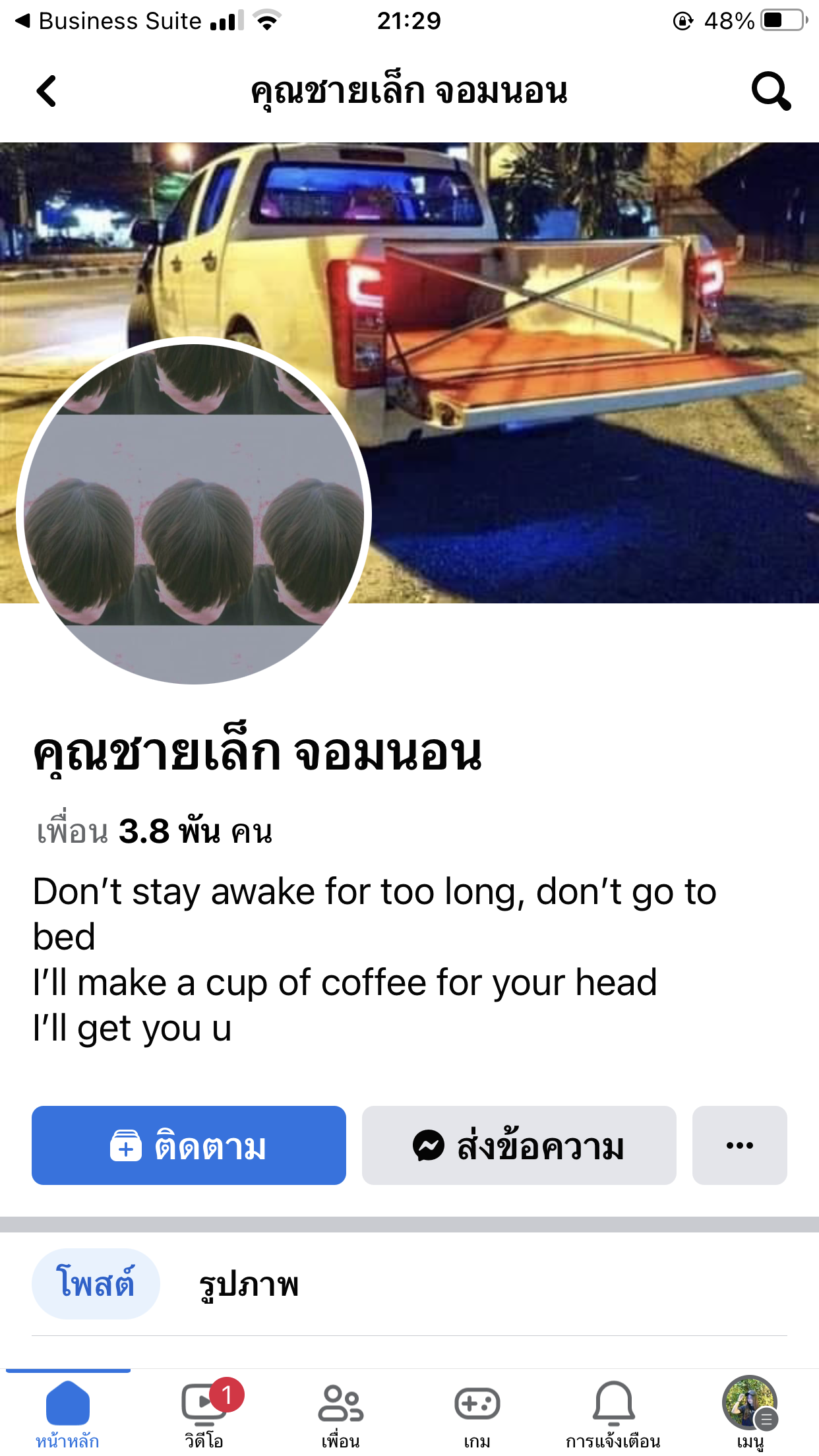Image resolution: width=819 pixels, height=1456 pixels.
Task: View the circular profile picture
Action: click(194, 511)
